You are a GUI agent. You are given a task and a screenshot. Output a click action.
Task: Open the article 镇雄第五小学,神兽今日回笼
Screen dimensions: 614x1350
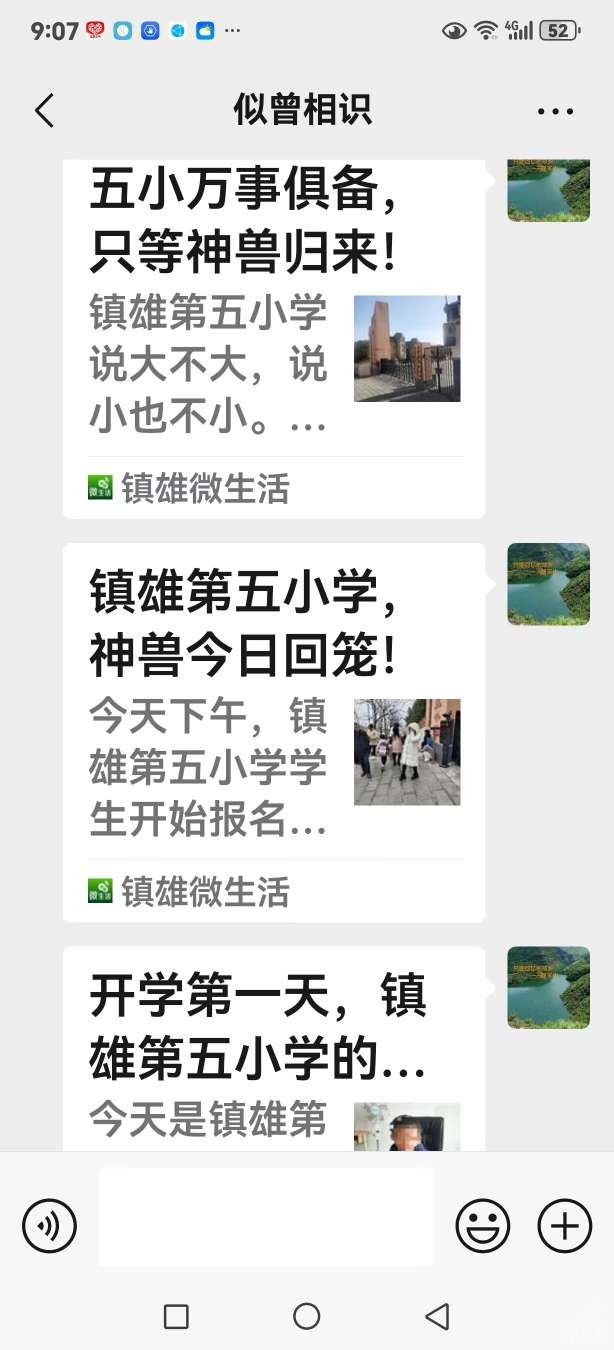pyautogui.click(x=273, y=730)
